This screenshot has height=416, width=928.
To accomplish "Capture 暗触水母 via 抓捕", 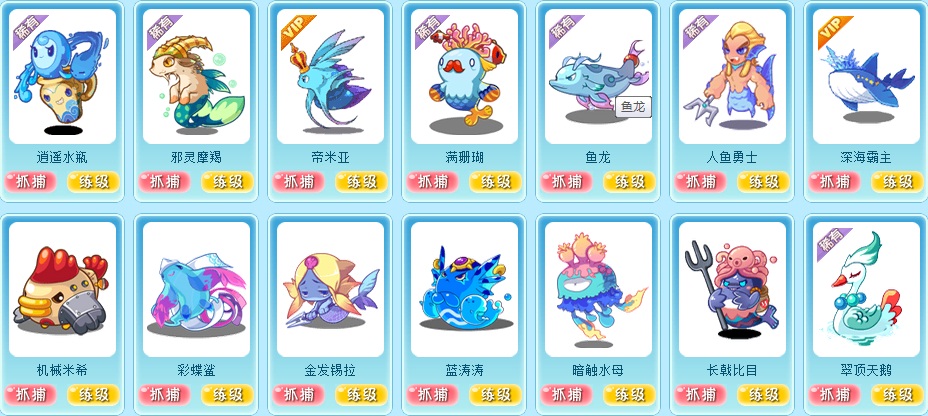I will (567, 394).
